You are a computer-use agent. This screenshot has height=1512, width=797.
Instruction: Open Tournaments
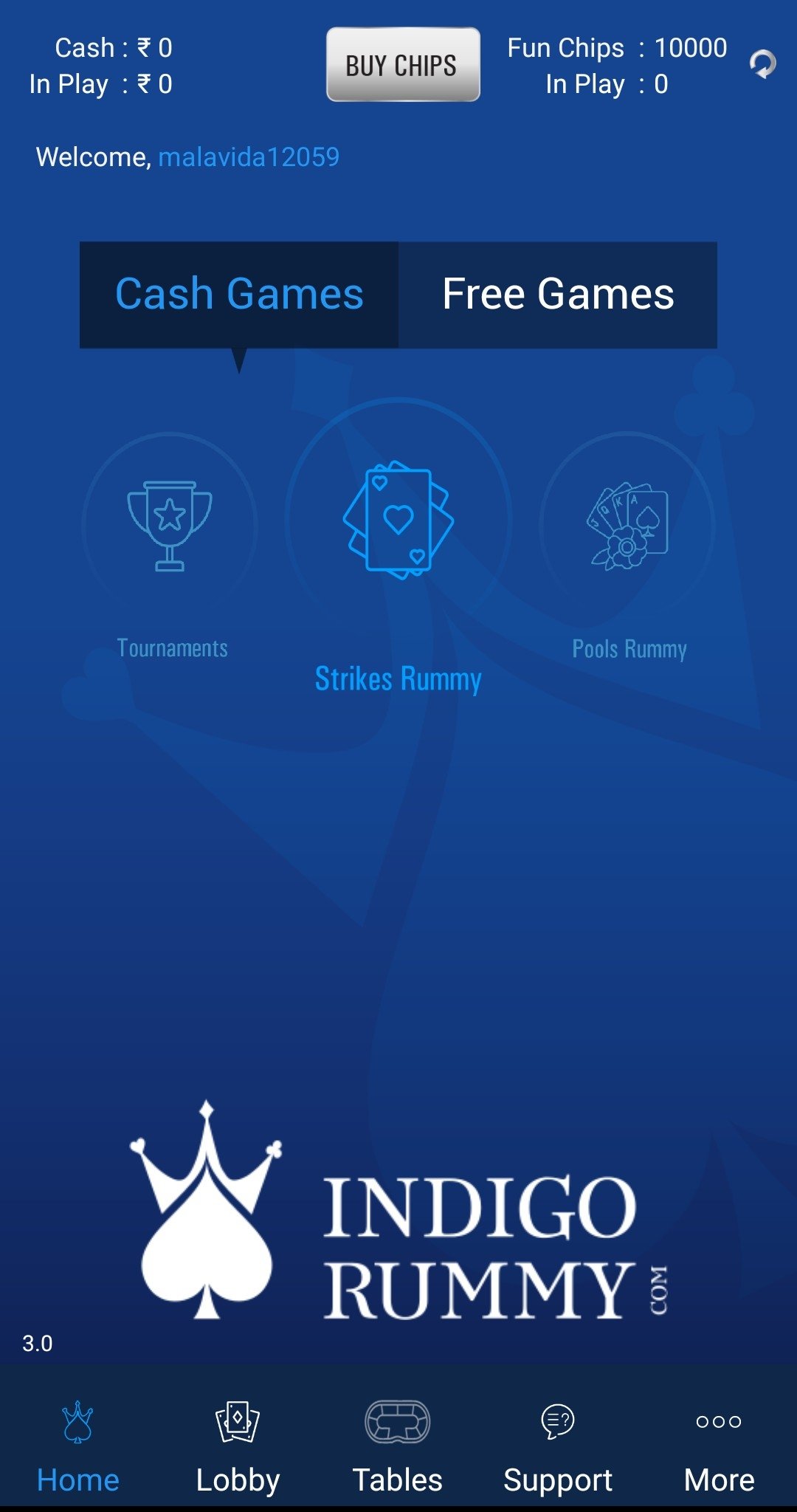170,546
